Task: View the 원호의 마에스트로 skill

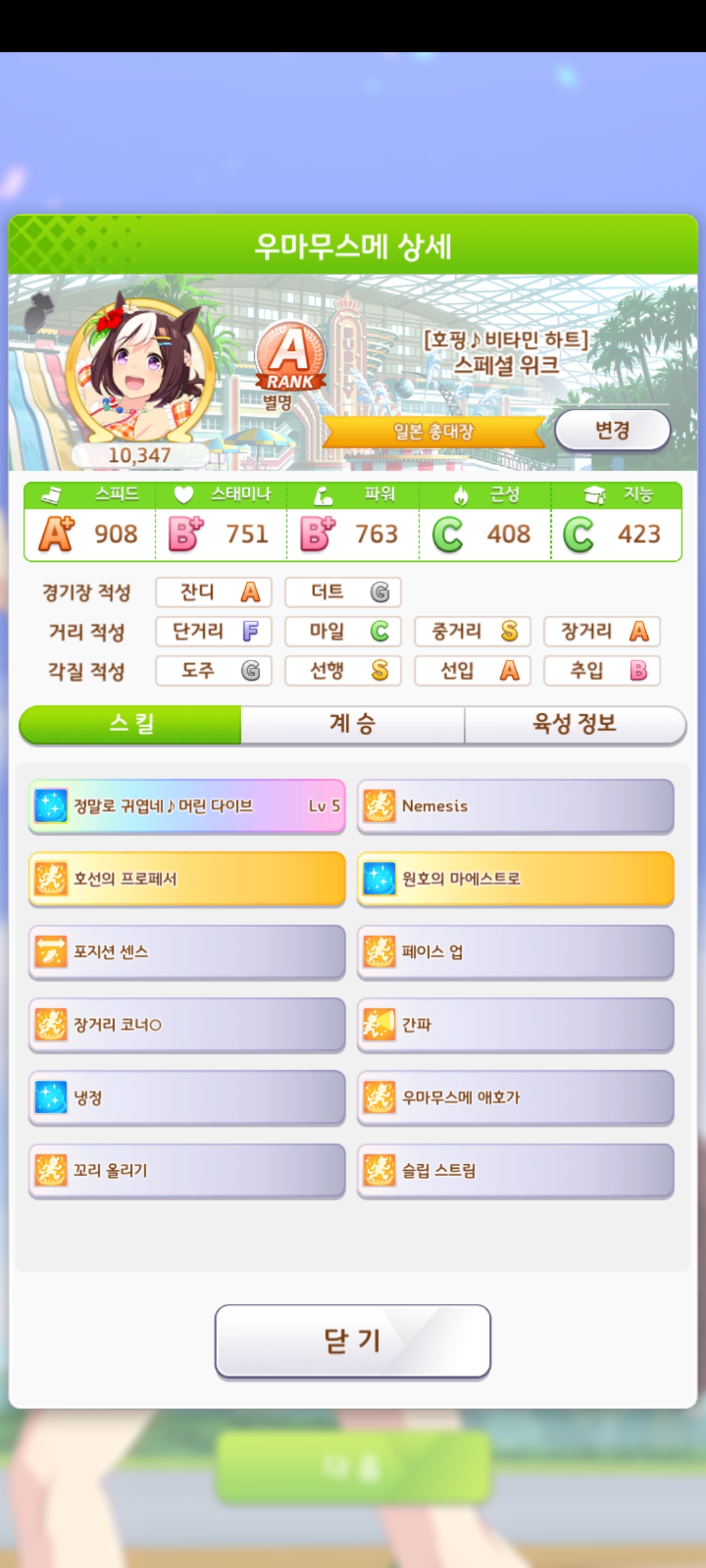Action: [515, 879]
